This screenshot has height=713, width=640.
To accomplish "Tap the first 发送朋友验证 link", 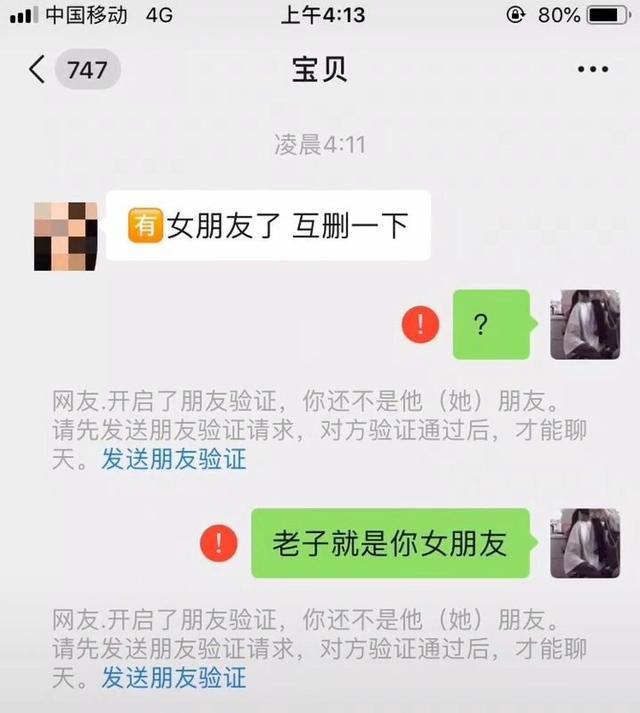I will pyautogui.click(x=173, y=460).
